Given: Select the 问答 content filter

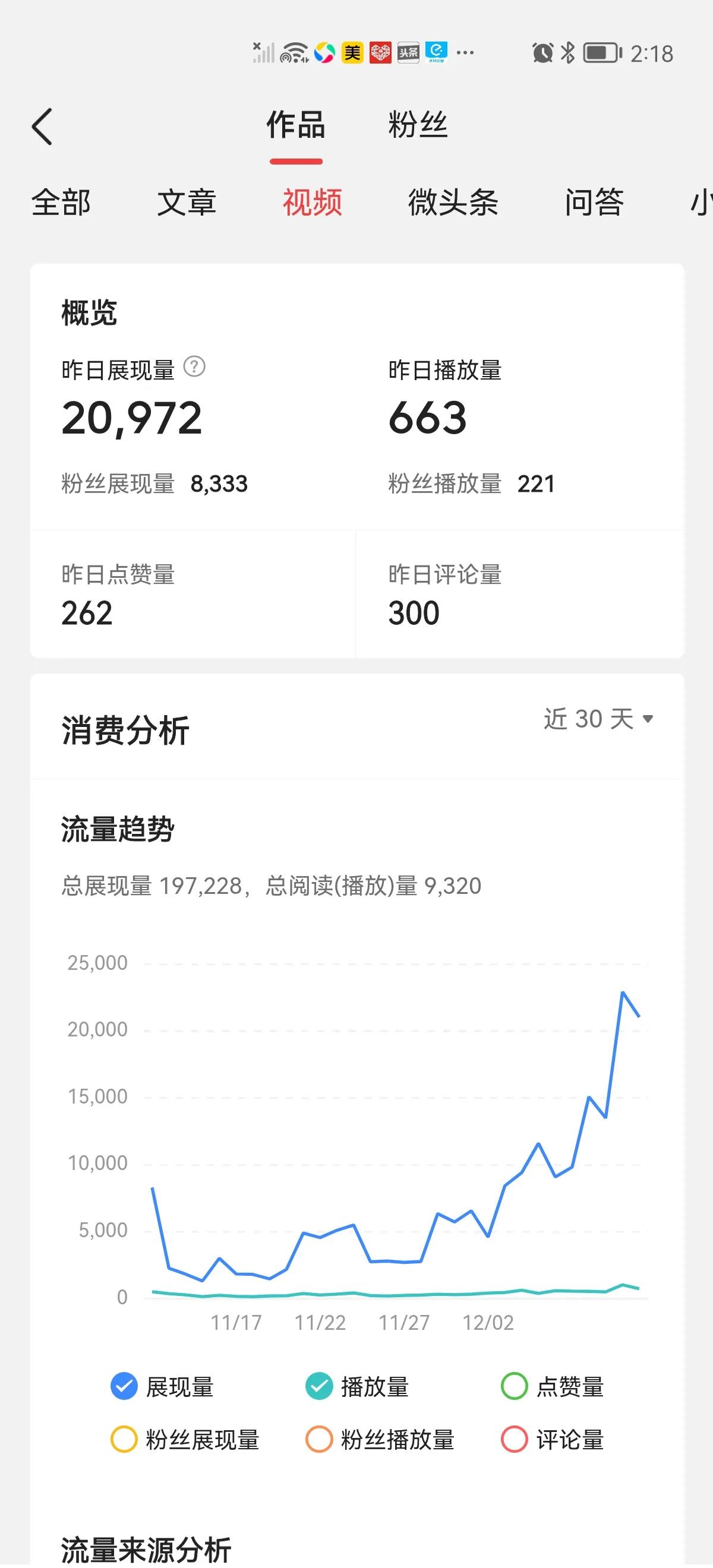Looking at the screenshot, I should [x=595, y=202].
